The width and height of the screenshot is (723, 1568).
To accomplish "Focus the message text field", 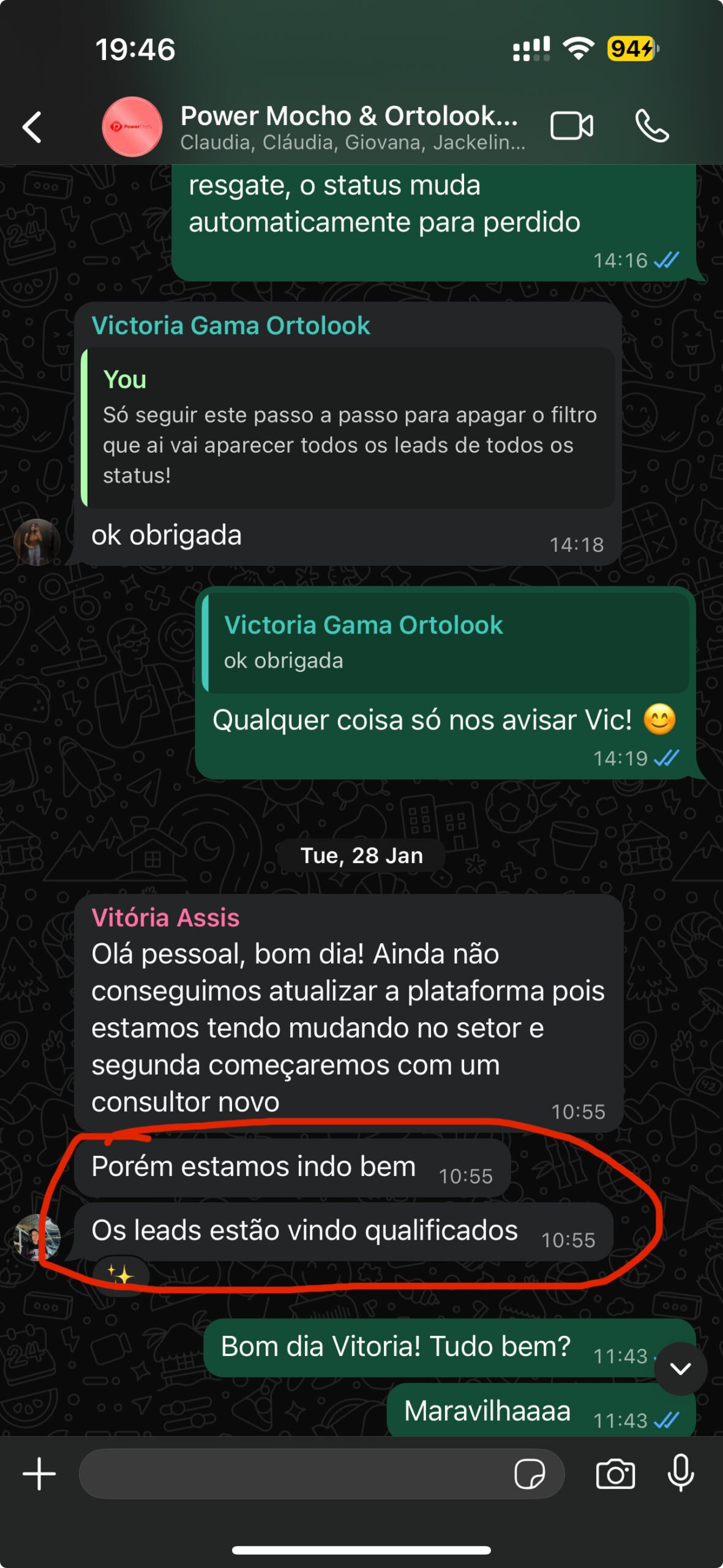I will pos(294,1473).
